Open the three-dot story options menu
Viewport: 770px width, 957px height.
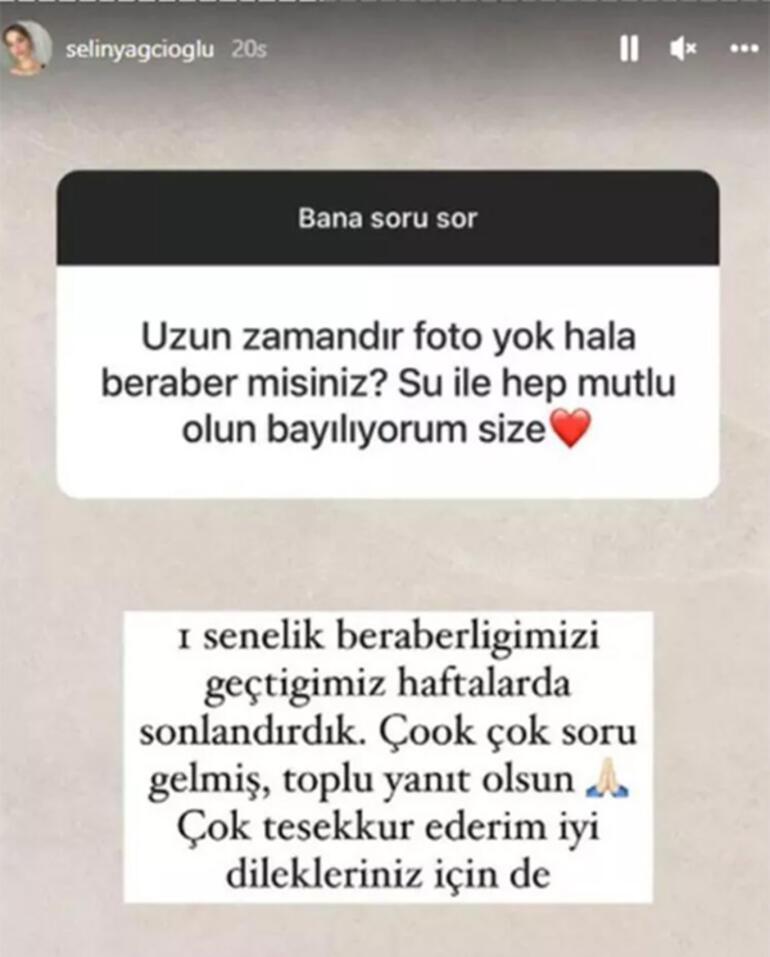[x=743, y=49]
